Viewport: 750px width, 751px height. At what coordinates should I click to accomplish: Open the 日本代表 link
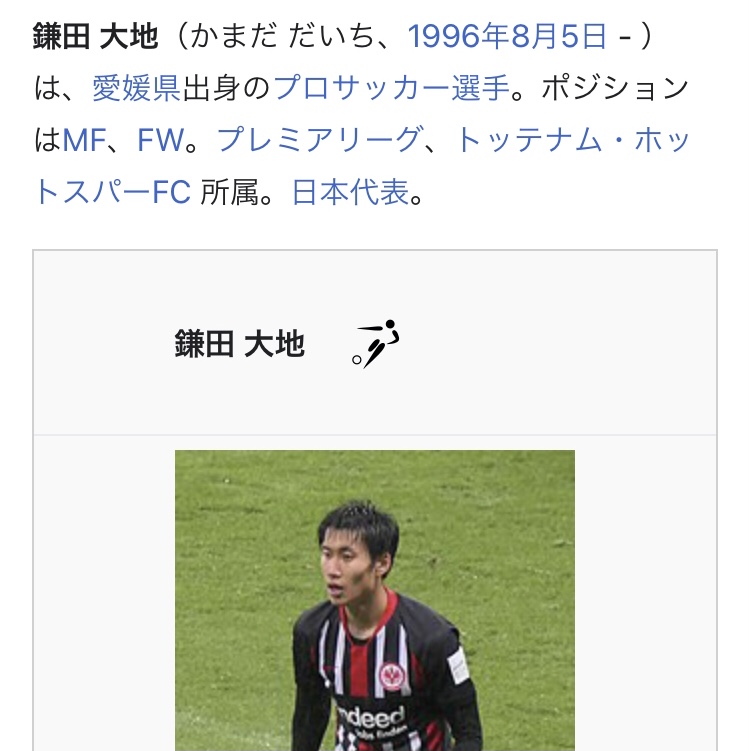click(350, 193)
